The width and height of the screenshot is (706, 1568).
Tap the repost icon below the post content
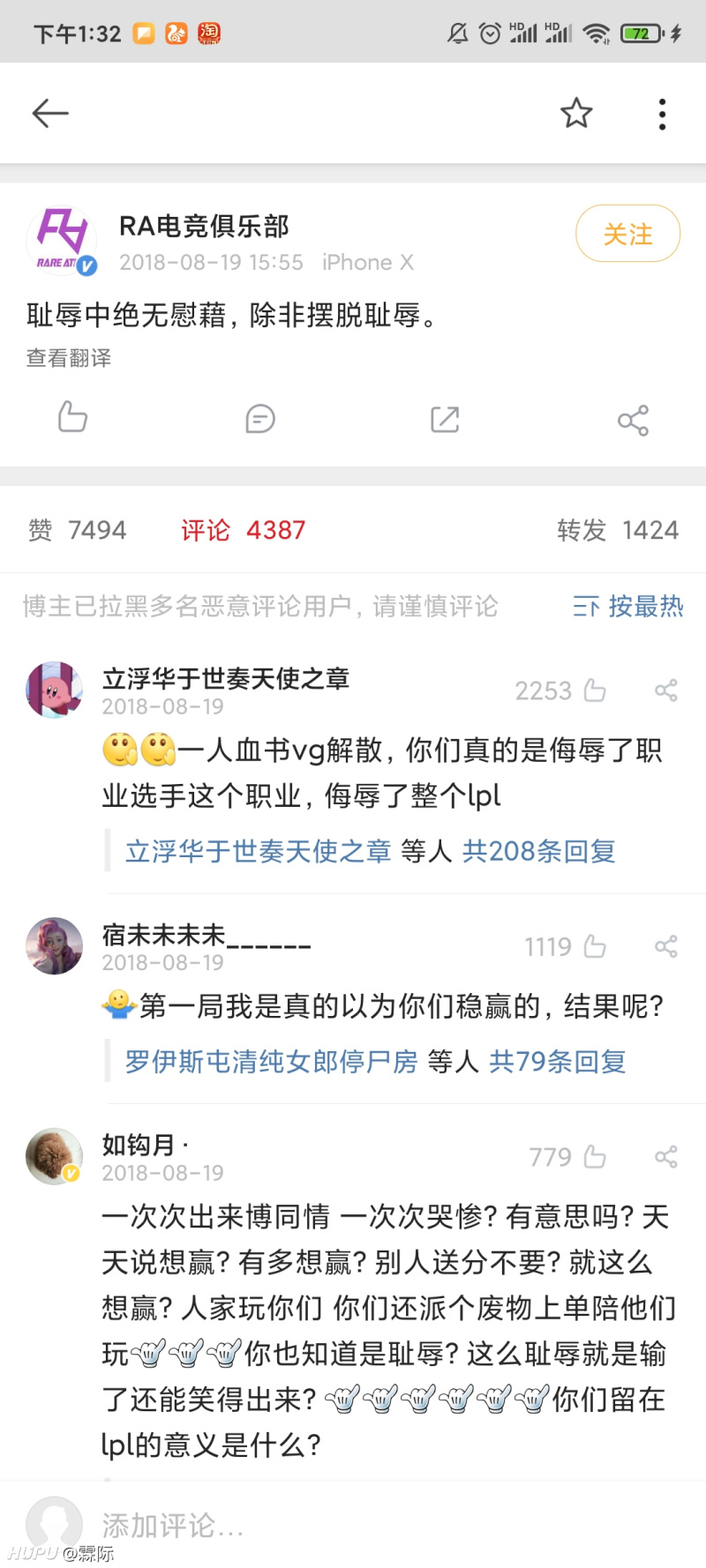click(446, 420)
